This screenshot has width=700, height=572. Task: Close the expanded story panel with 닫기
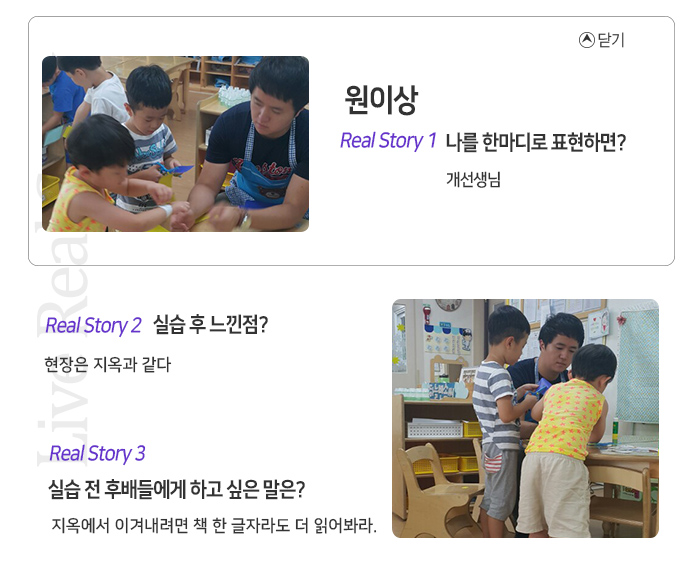[x=601, y=40]
